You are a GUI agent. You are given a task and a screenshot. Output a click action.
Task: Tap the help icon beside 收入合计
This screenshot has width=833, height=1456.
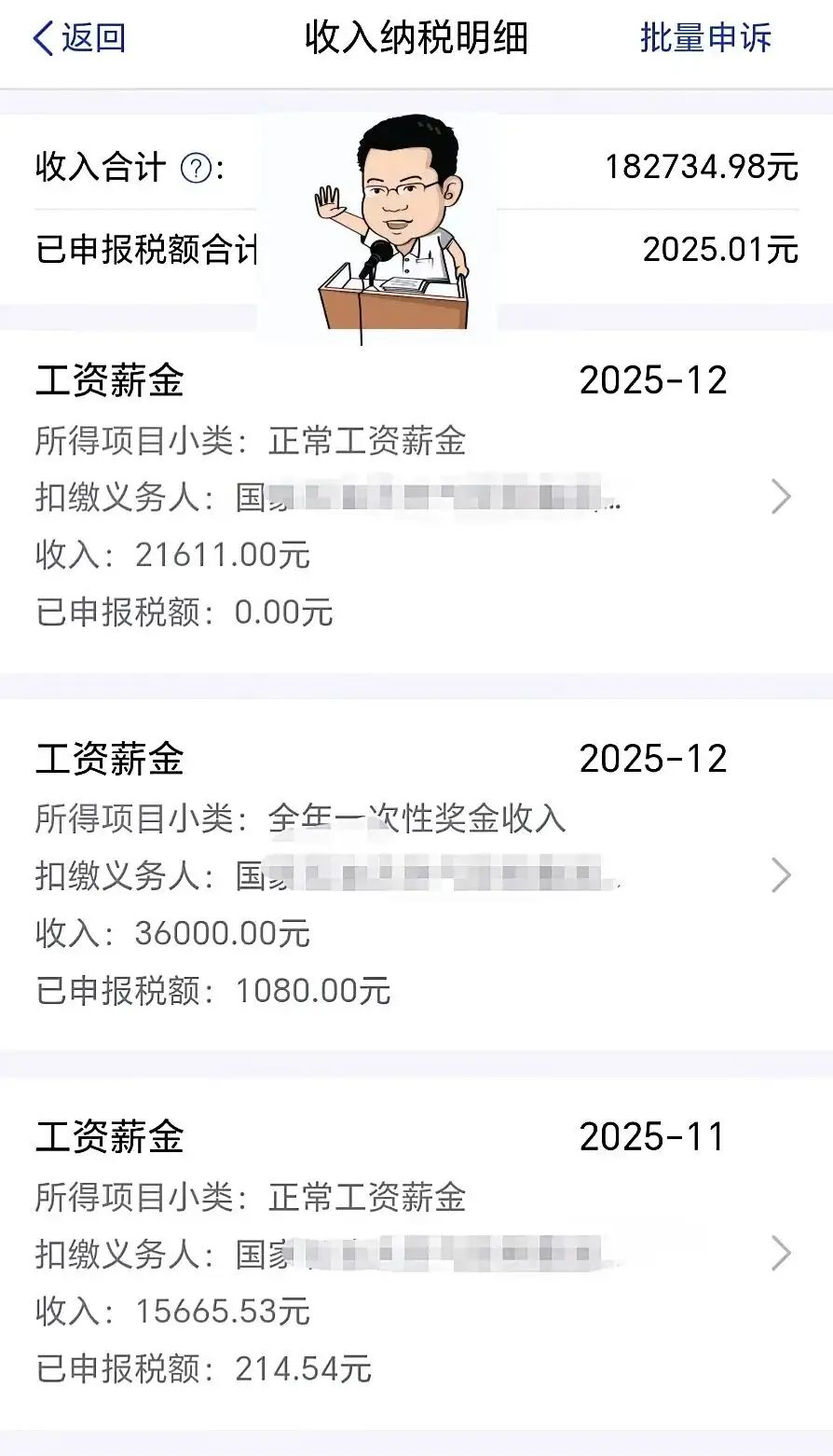click(x=196, y=169)
